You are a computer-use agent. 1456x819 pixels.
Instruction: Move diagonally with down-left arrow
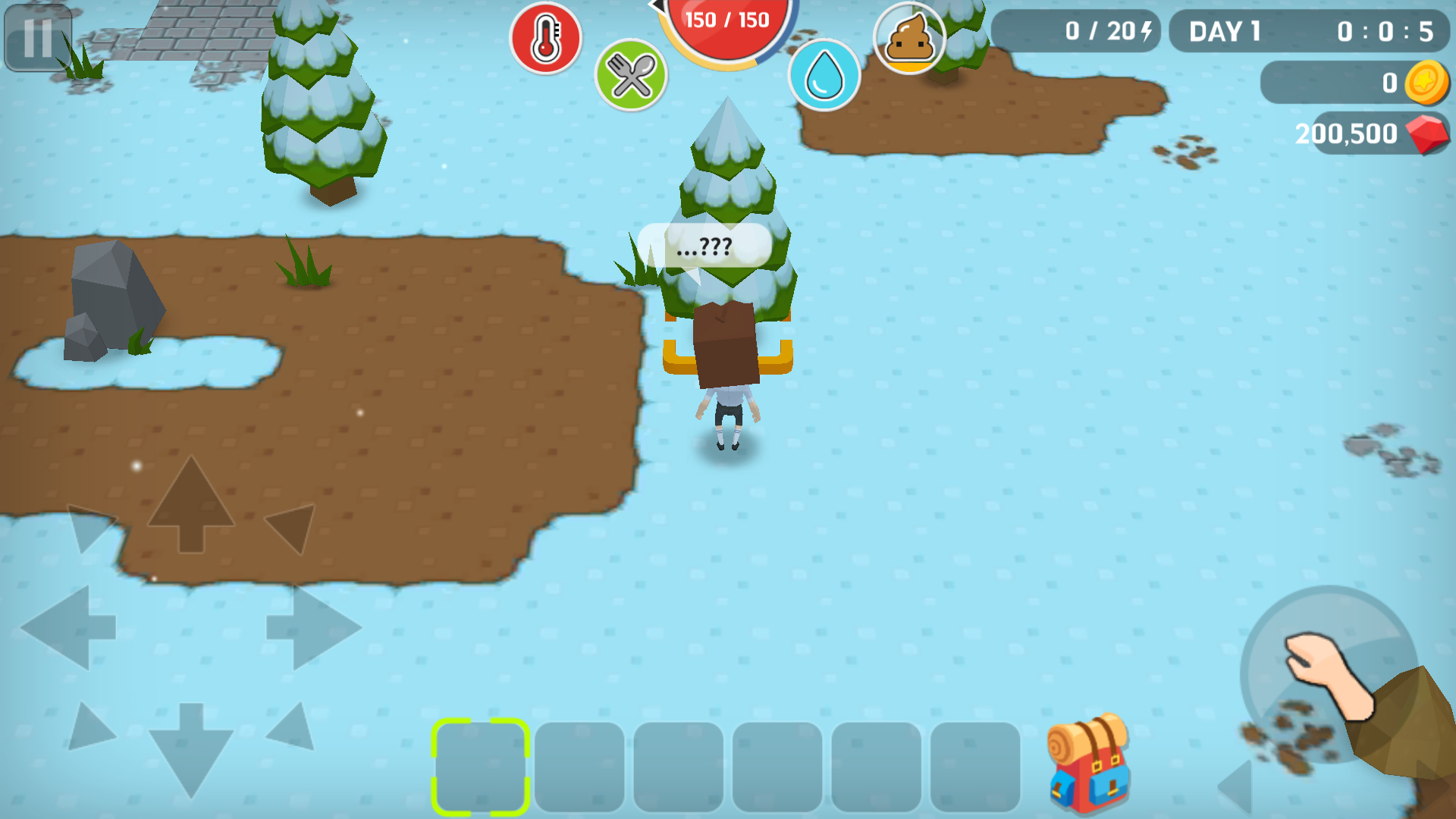pos(89,728)
